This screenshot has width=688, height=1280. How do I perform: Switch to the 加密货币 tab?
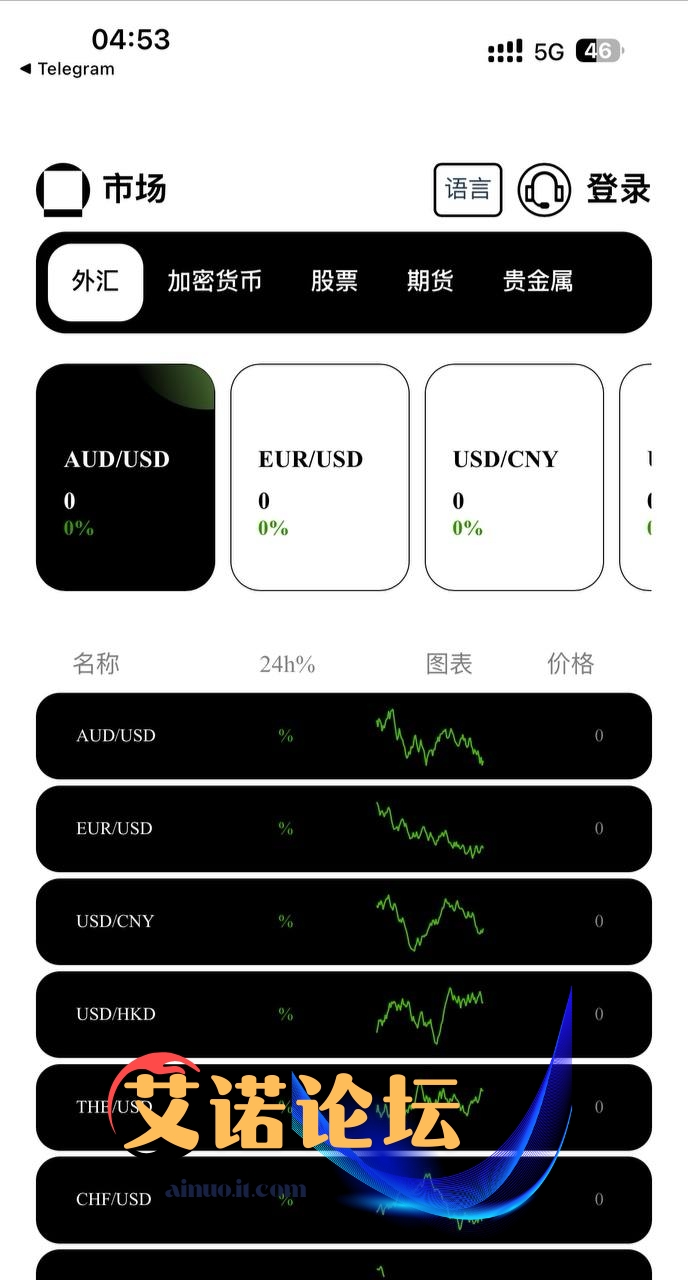[x=214, y=282]
